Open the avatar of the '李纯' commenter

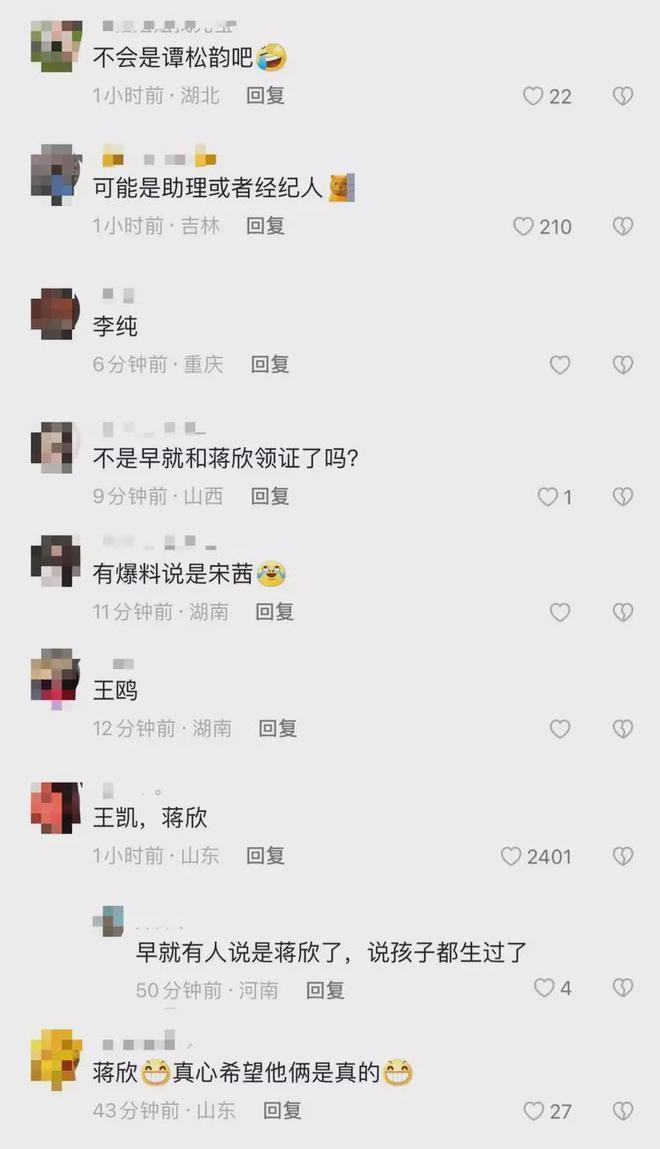(x=56, y=315)
